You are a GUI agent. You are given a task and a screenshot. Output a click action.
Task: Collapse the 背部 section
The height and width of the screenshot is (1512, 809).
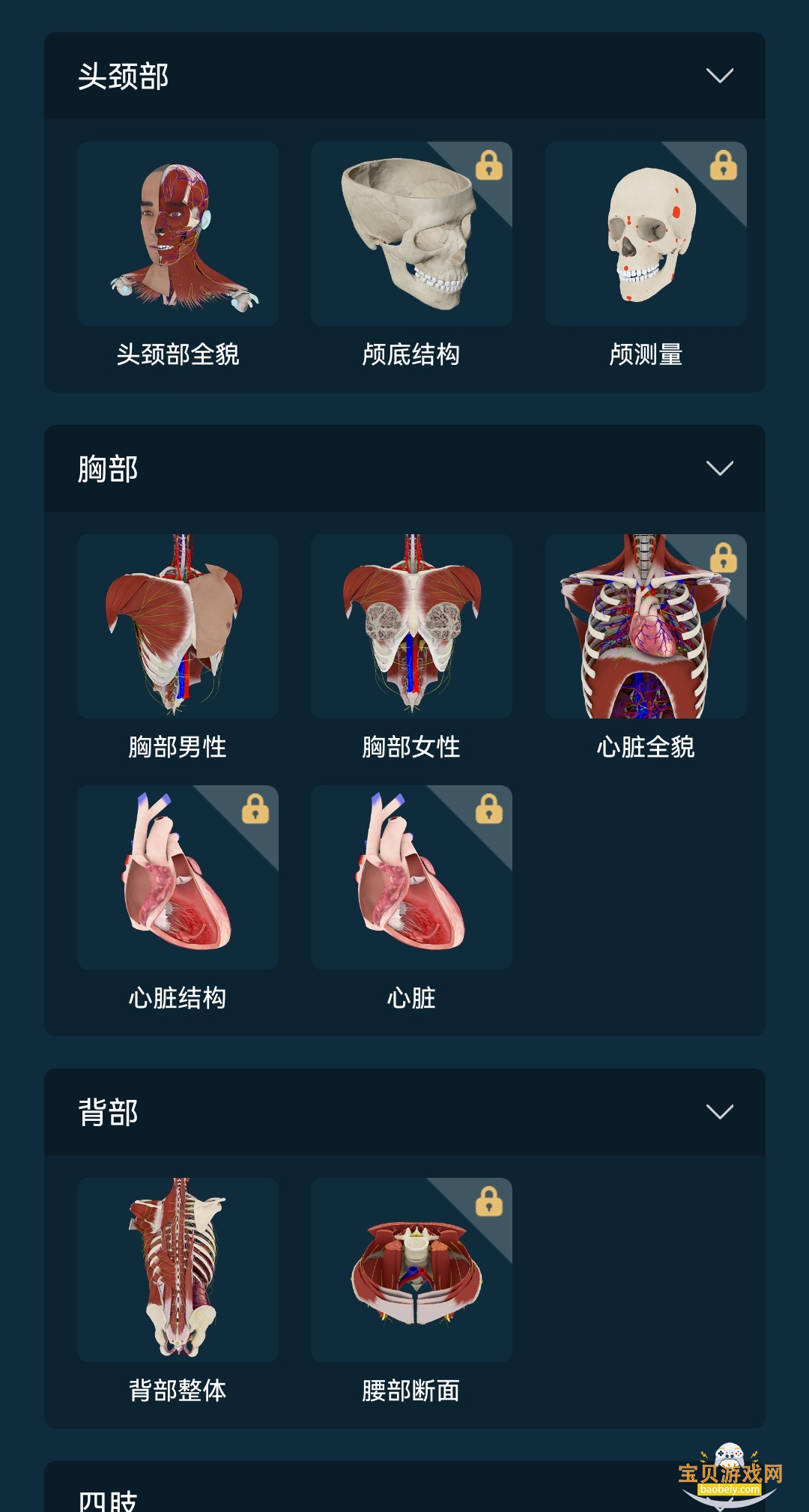click(719, 1112)
